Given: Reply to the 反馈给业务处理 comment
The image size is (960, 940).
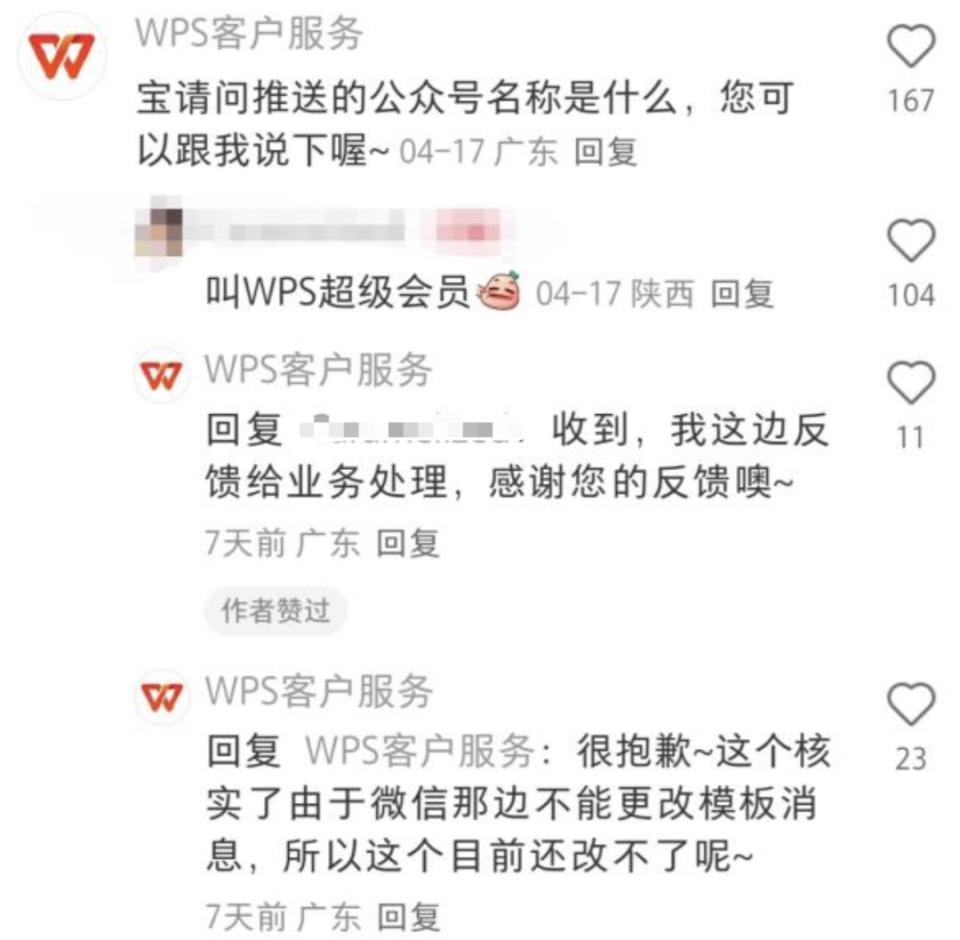Looking at the screenshot, I should (407, 543).
